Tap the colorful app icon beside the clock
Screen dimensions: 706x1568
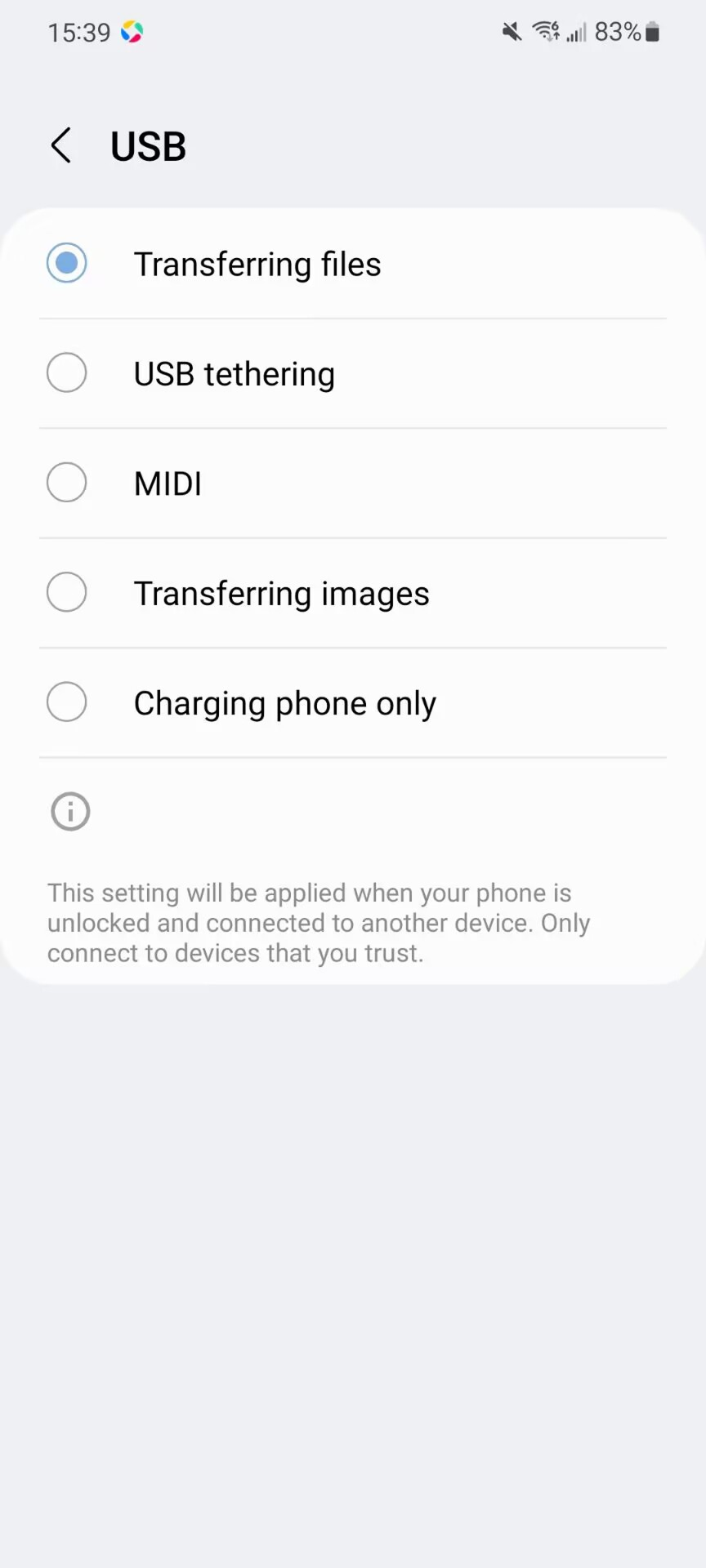pyautogui.click(x=131, y=33)
